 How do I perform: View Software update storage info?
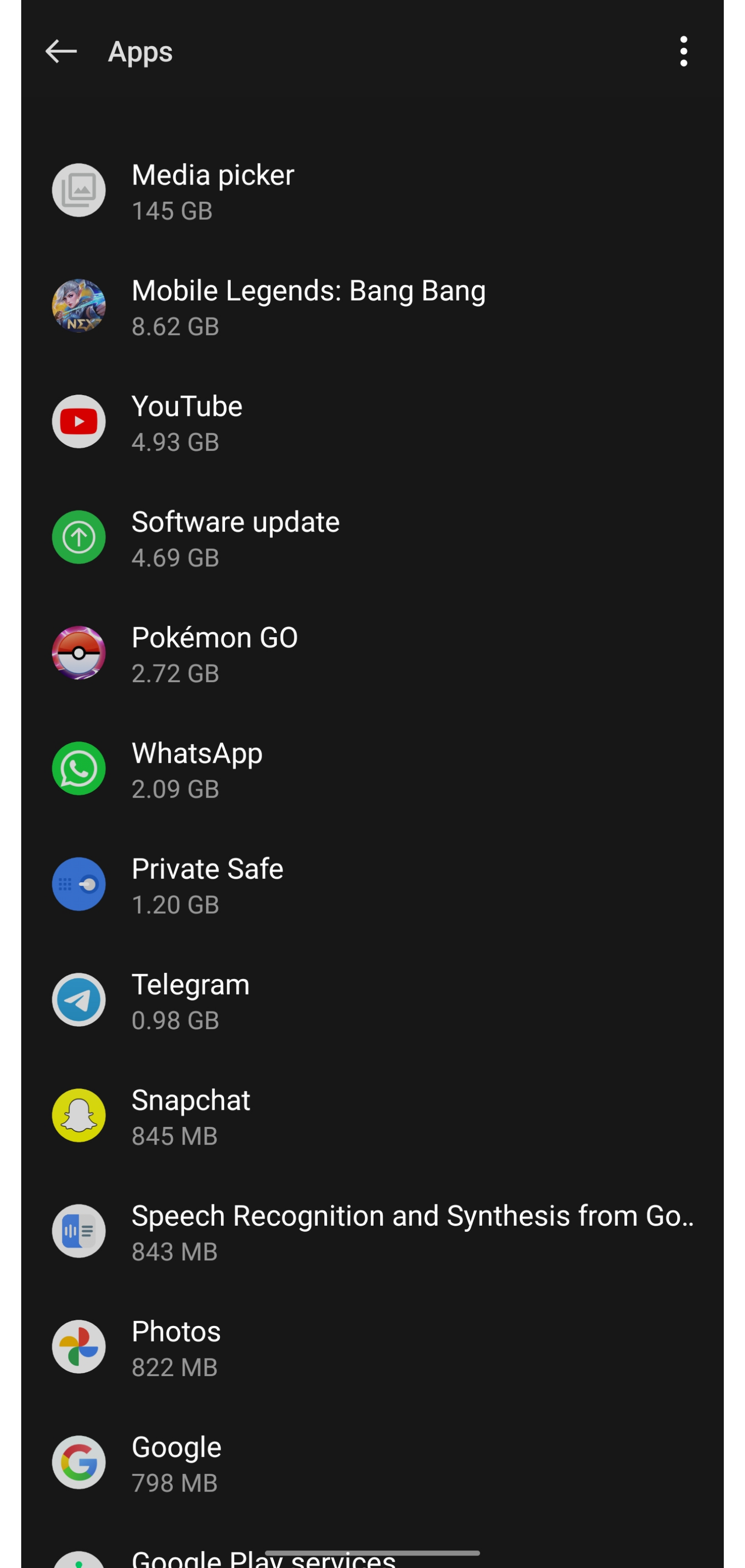(371, 538)
